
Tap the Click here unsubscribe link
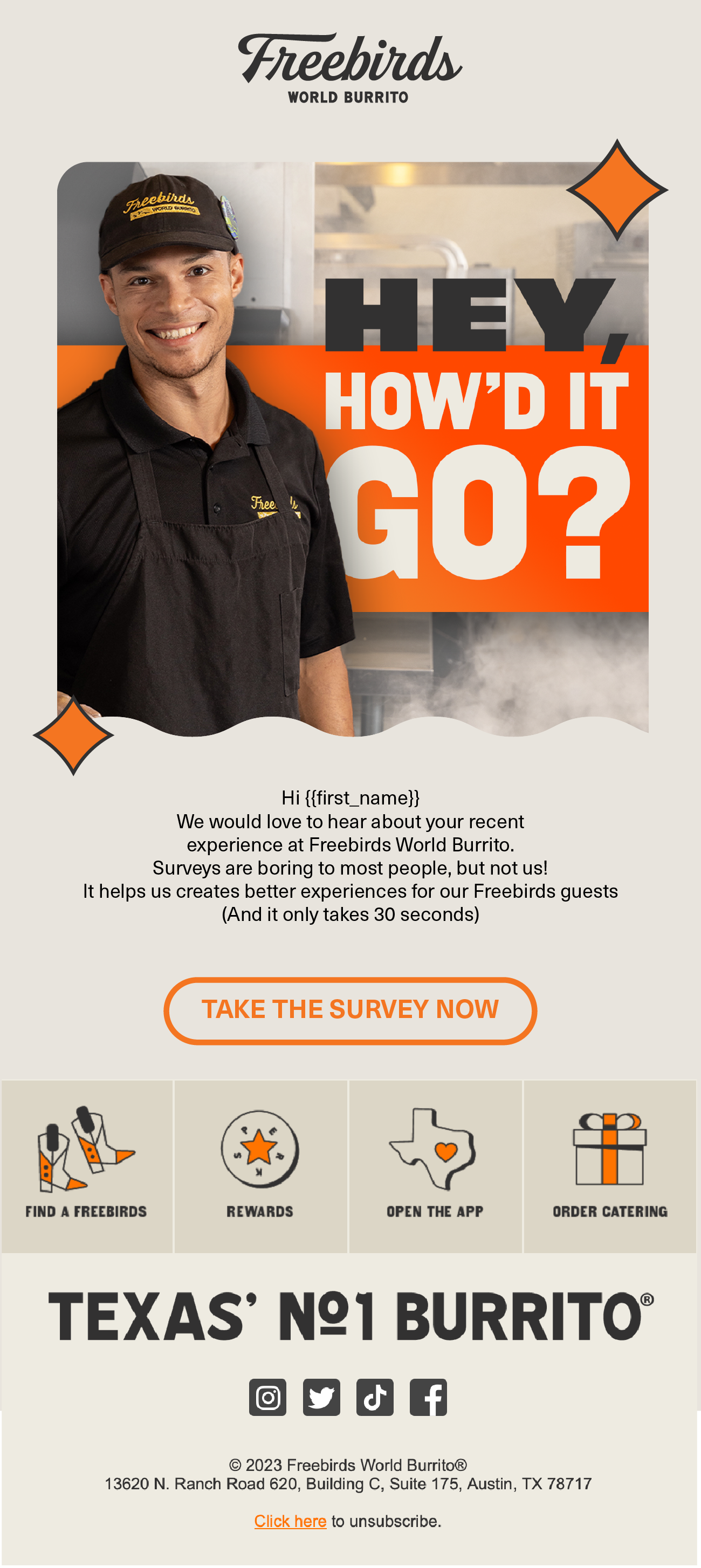290,1521
